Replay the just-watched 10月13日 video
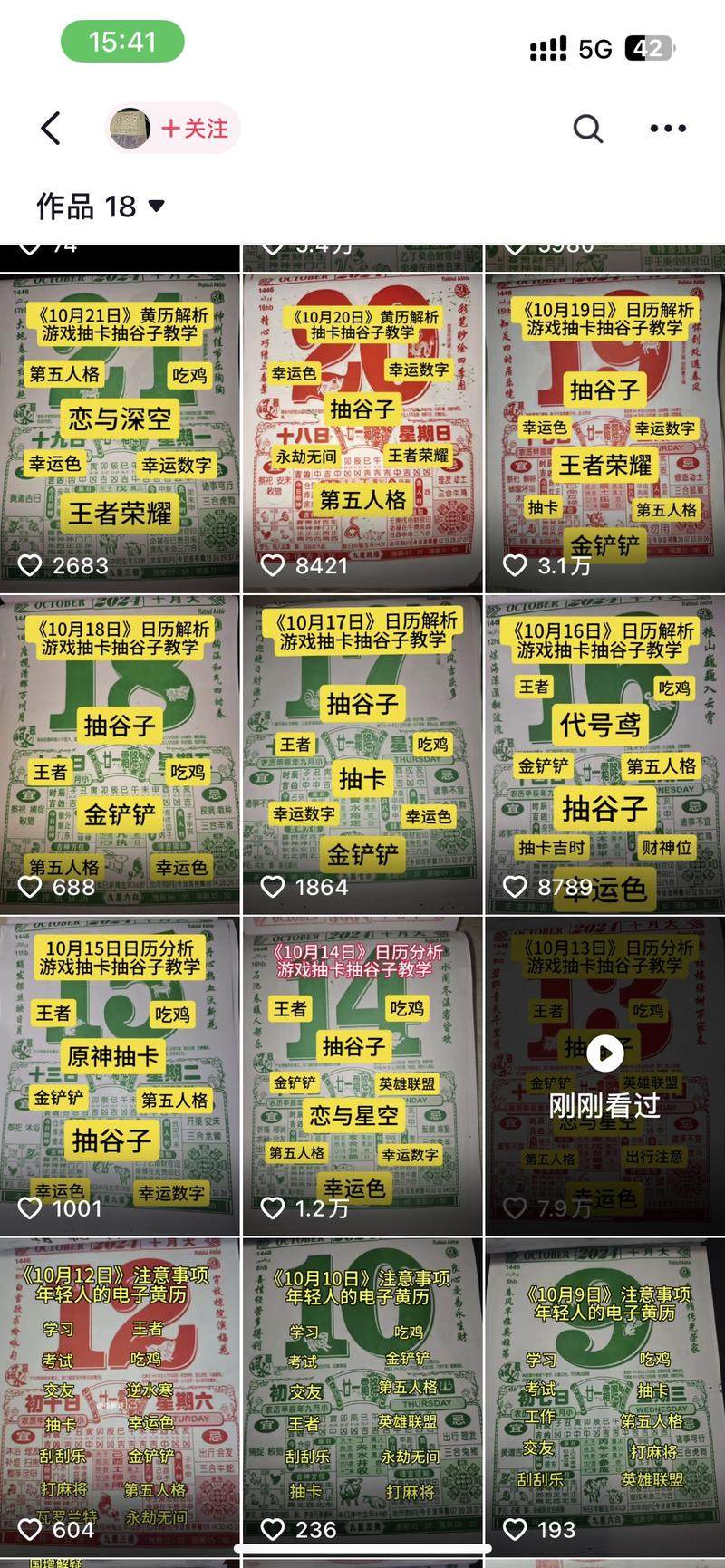The height and width of the screenshot is (1568, 725). [604, 1053]
